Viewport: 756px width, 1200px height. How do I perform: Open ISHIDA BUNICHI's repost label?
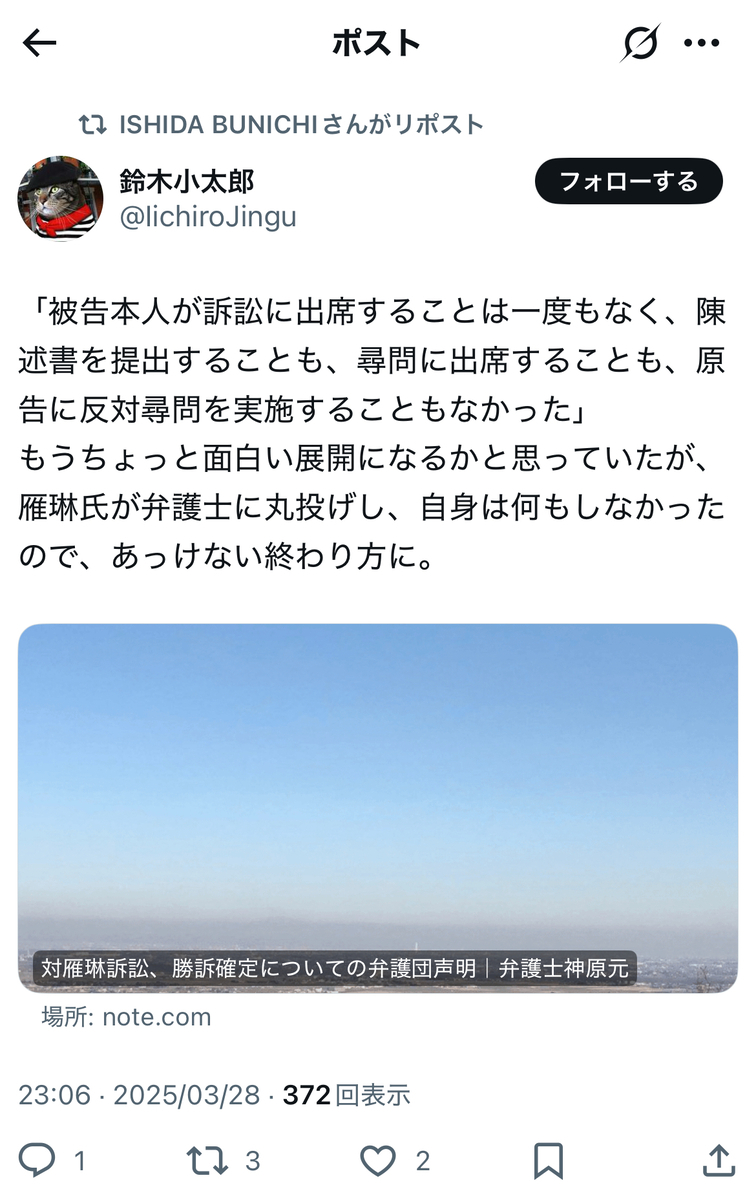click(x=300, y=125)
